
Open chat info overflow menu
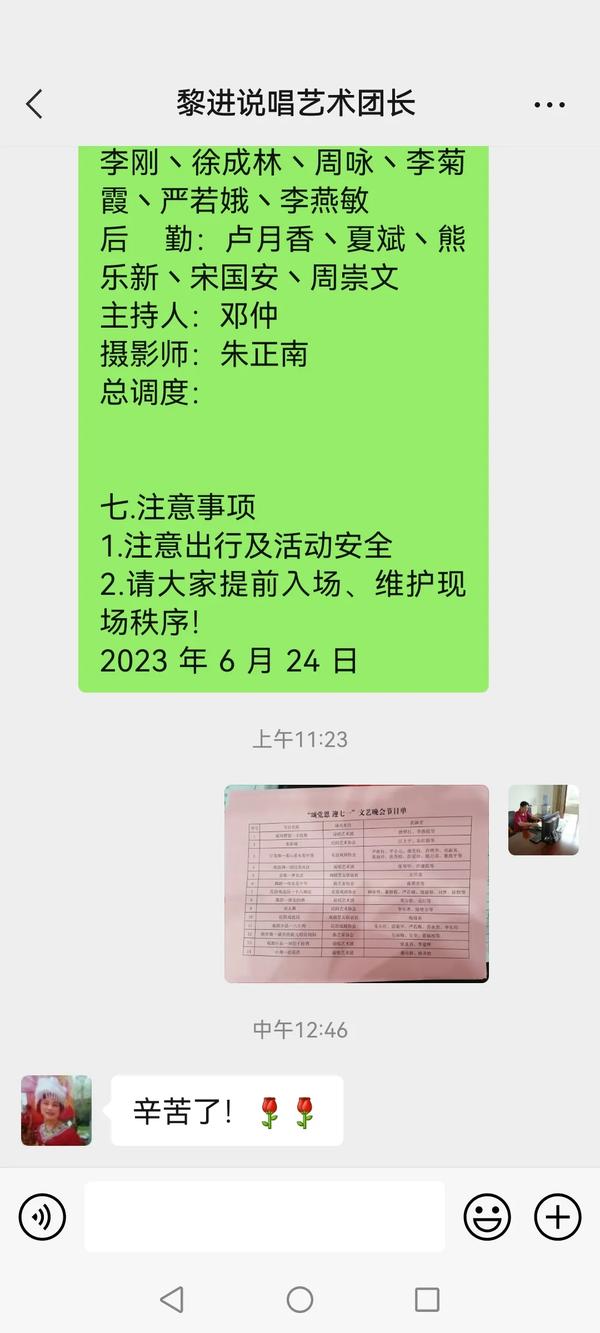point(549,104)
